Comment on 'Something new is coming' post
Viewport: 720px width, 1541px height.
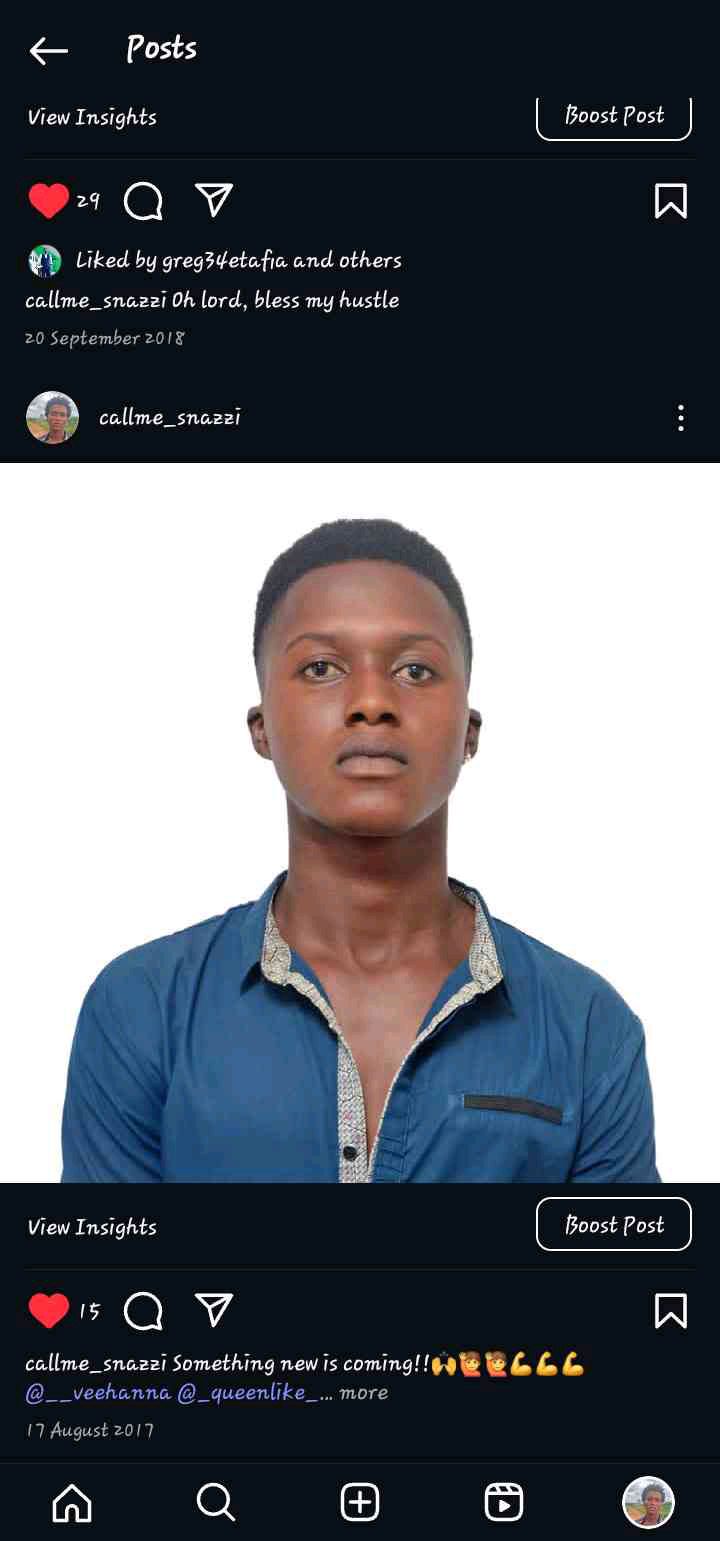click(x=143, y=1311)
